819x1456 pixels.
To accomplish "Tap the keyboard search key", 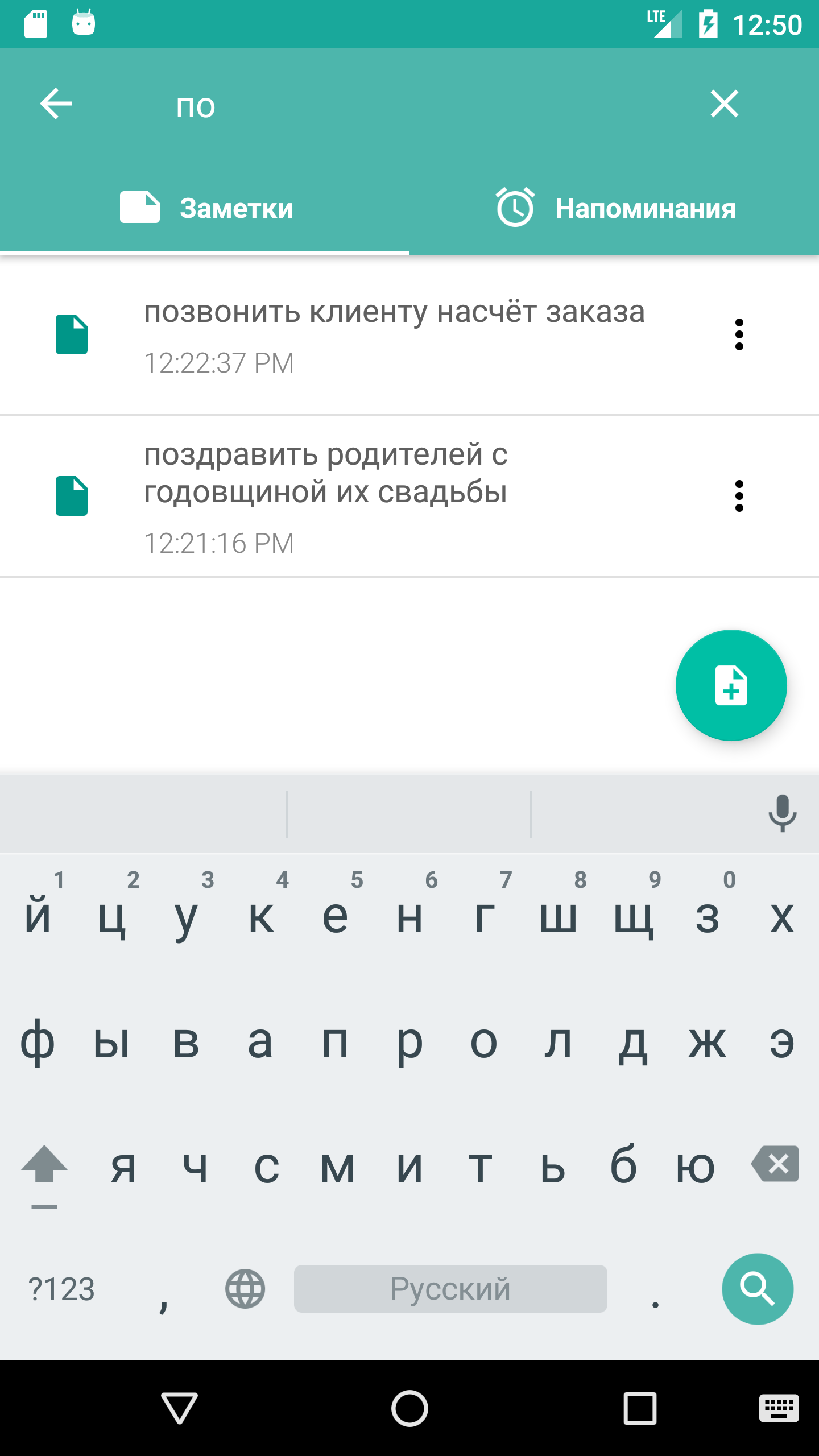I will tap(757, 1289).
